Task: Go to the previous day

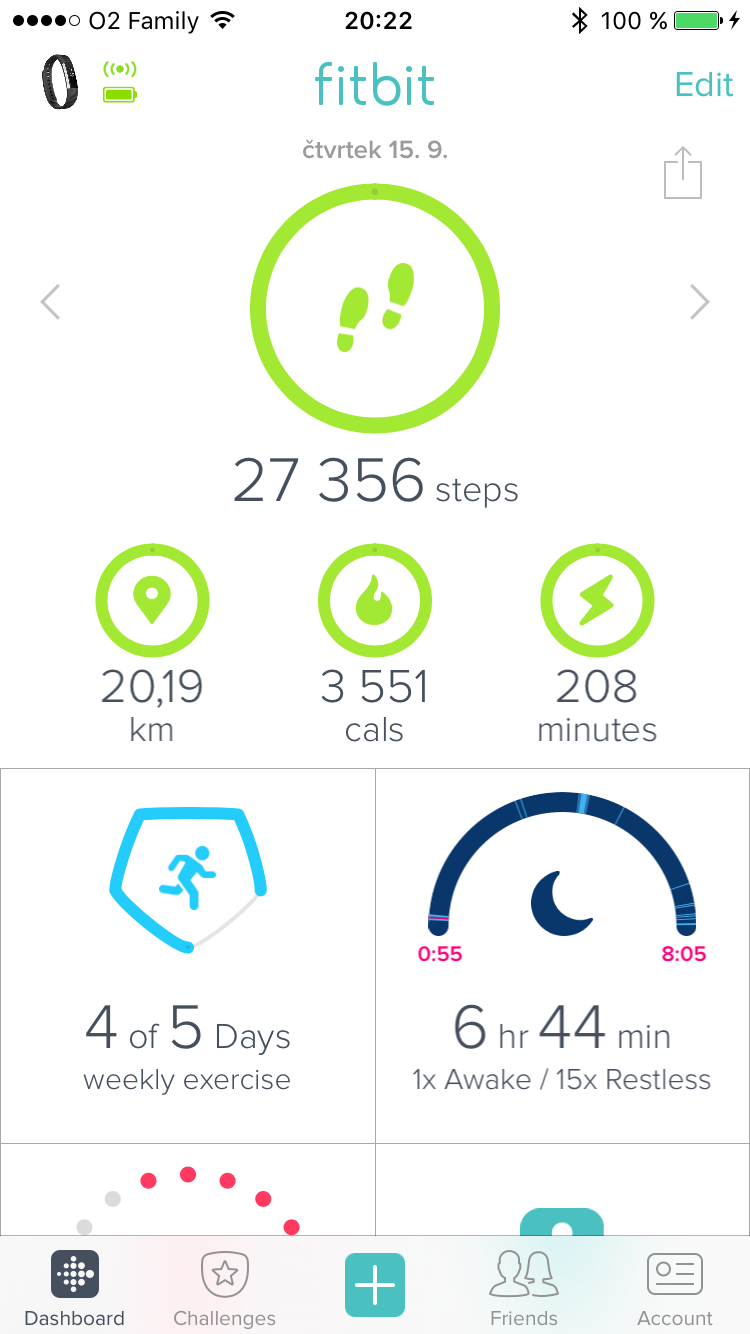Action: pos(50,301)
